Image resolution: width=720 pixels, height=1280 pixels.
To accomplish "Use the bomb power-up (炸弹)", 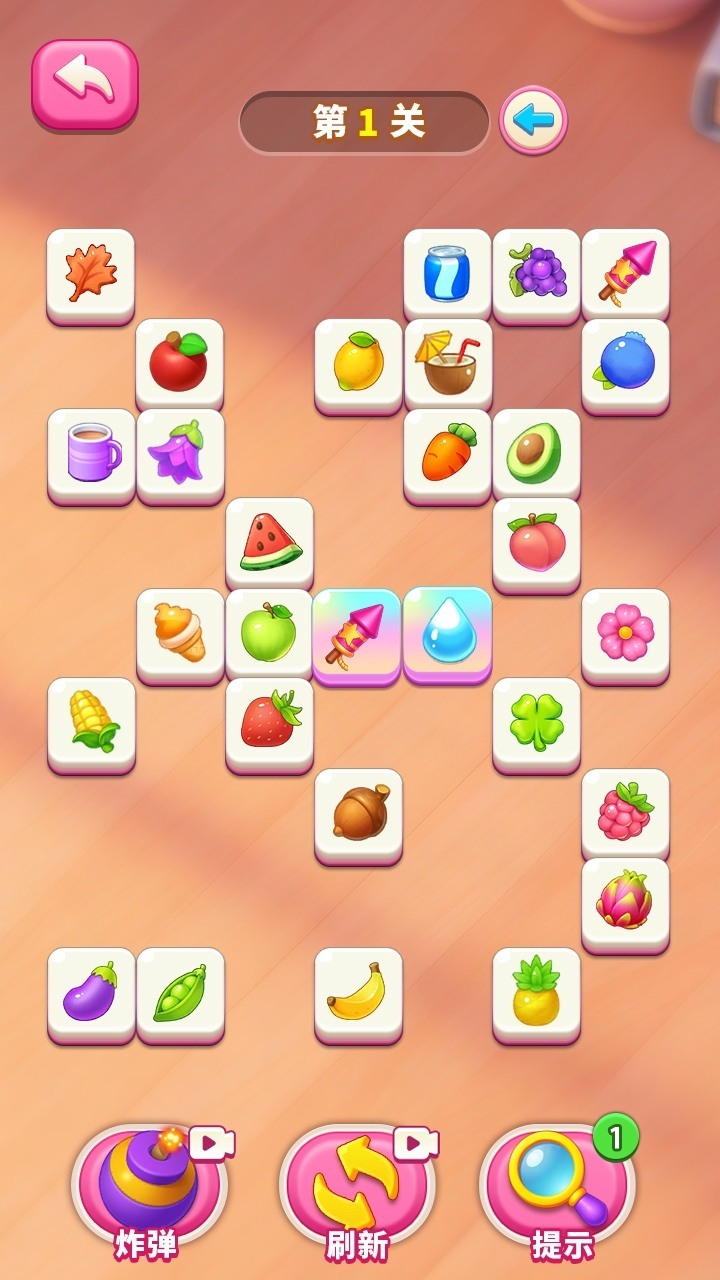I will tap(150, 1192).
